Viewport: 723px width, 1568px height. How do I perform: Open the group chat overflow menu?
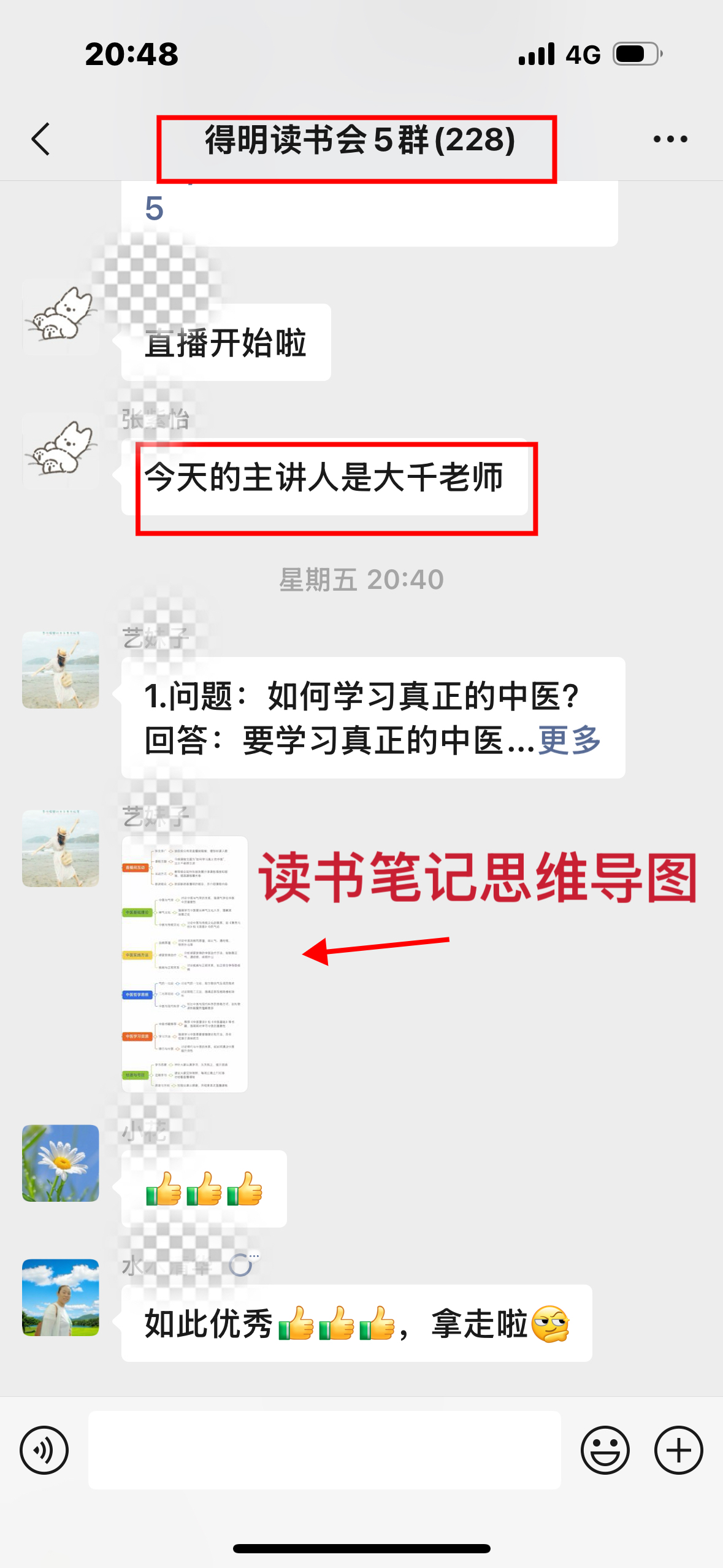click(670, 139)
